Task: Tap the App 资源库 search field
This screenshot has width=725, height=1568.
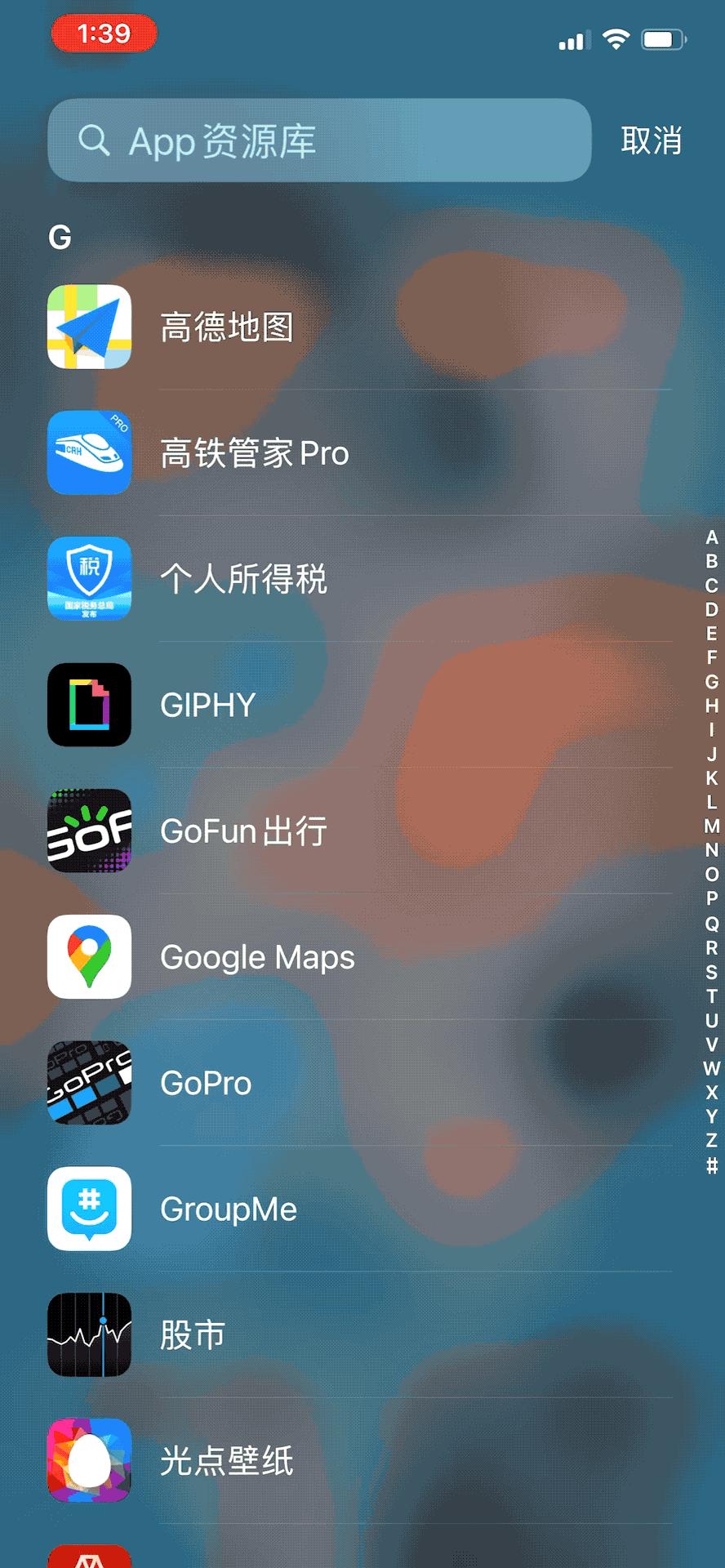Action: [318, 140]
